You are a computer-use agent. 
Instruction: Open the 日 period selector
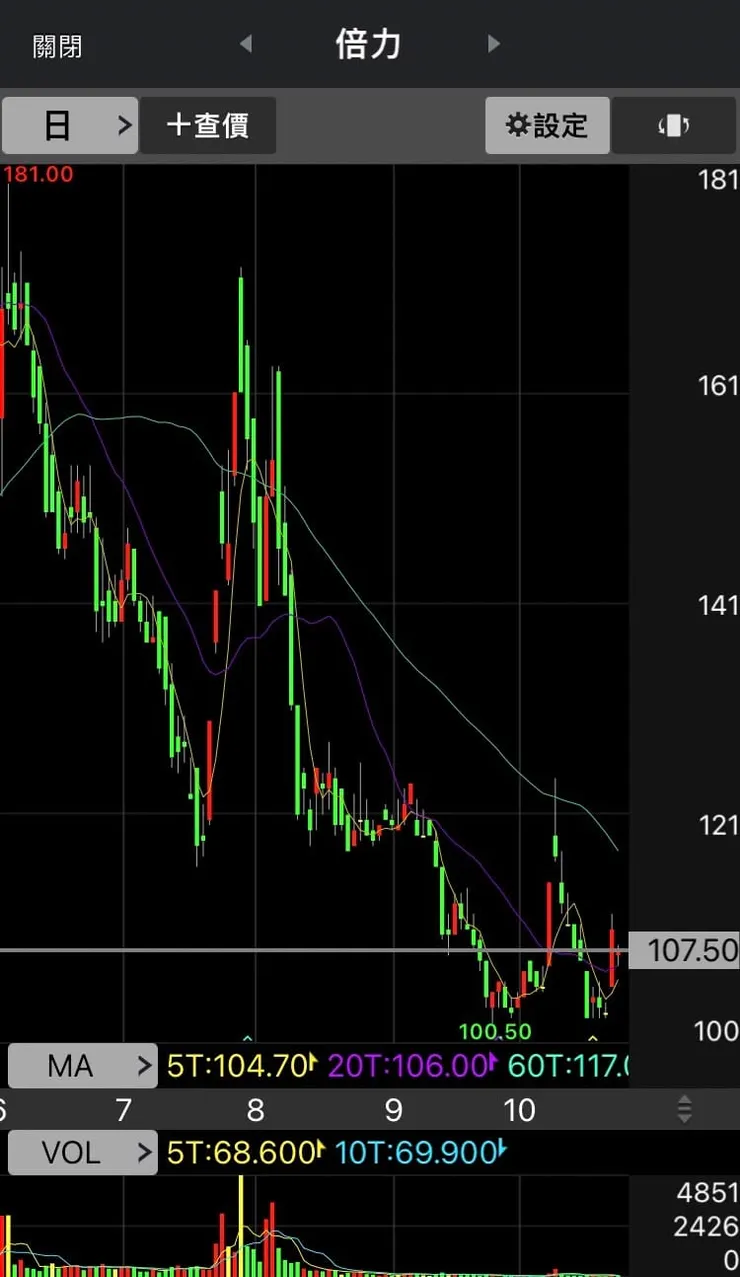tap(69, 125)
